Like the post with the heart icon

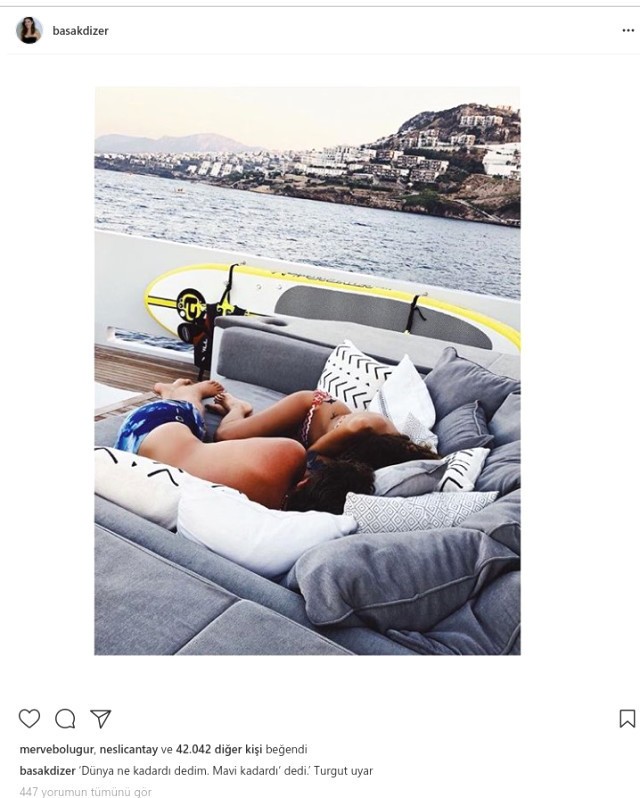30,718
